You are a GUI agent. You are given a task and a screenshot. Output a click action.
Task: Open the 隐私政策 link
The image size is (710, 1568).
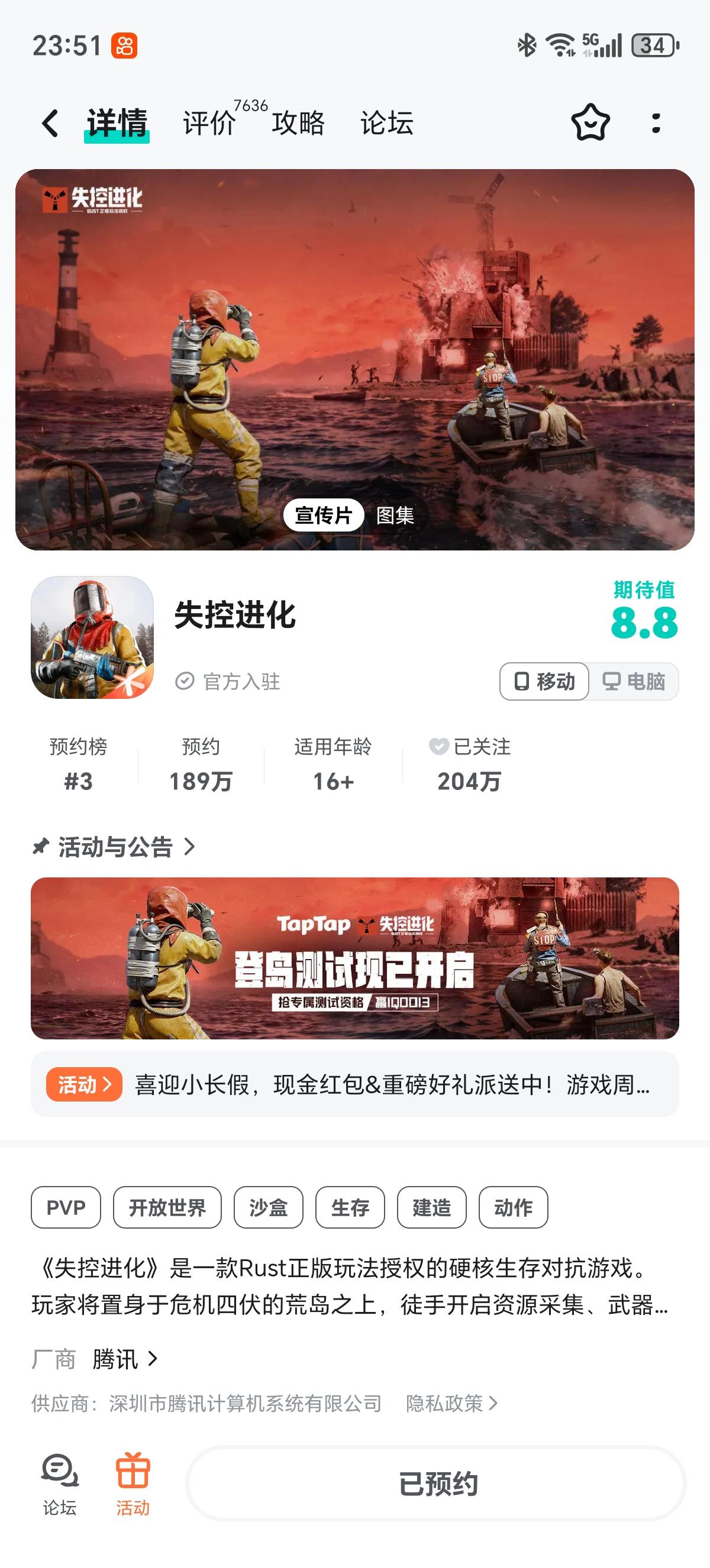pyautogui.click(x=451, y=1404)
